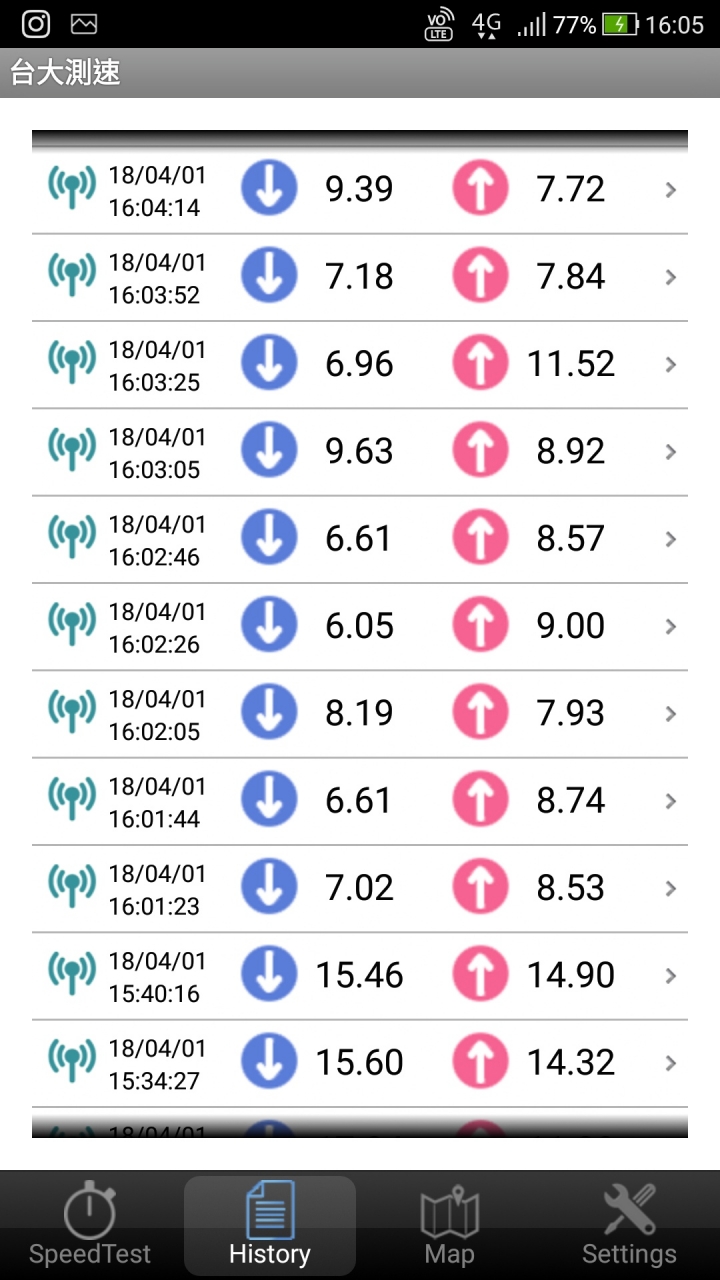Go to the Map tab
Image resolution: width=720 pixels, height=1280 pixels.
coord(450,1225)
